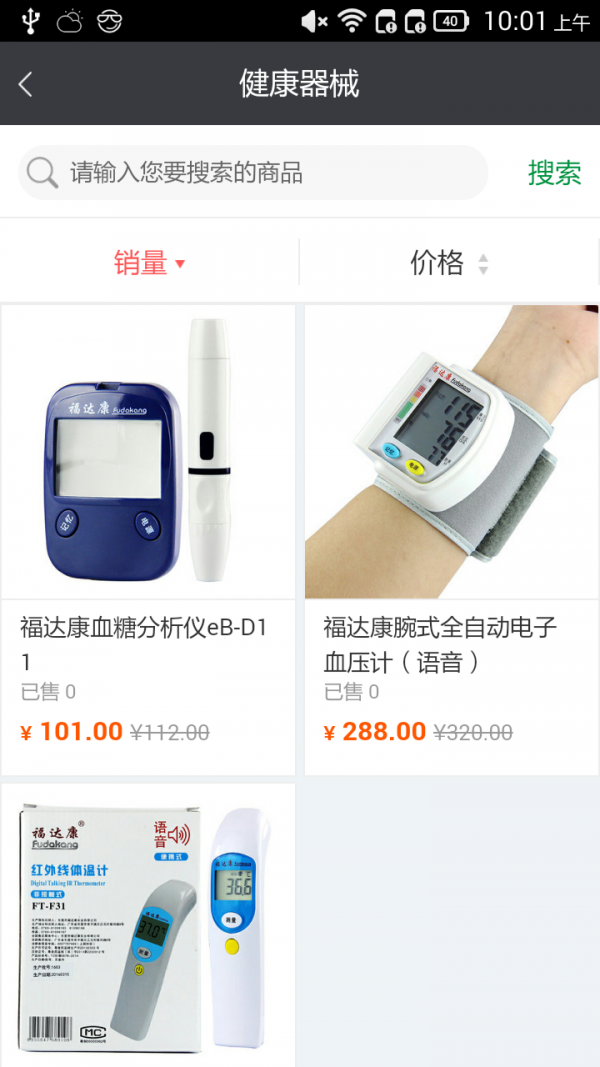
Task: Open 福达康腕式全自动电子血压计 product card
Action: (x=451, y=540)
